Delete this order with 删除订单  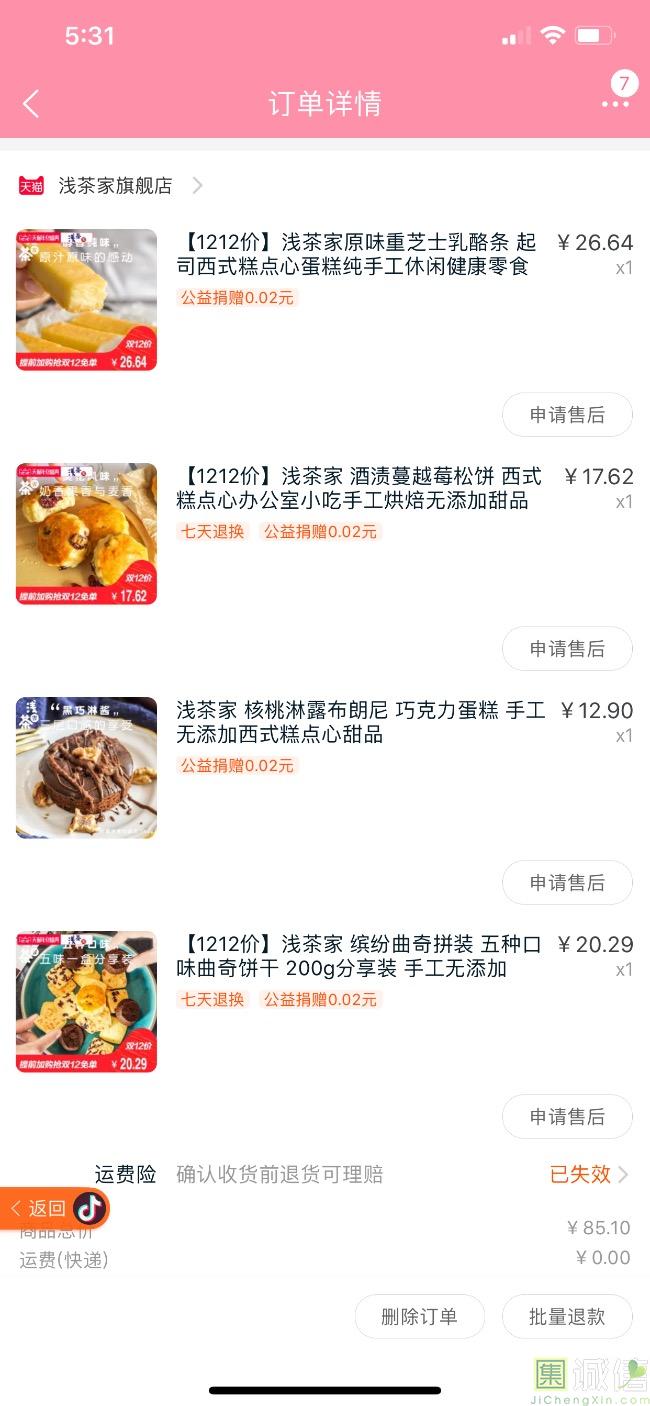[x=420, y=1317]
